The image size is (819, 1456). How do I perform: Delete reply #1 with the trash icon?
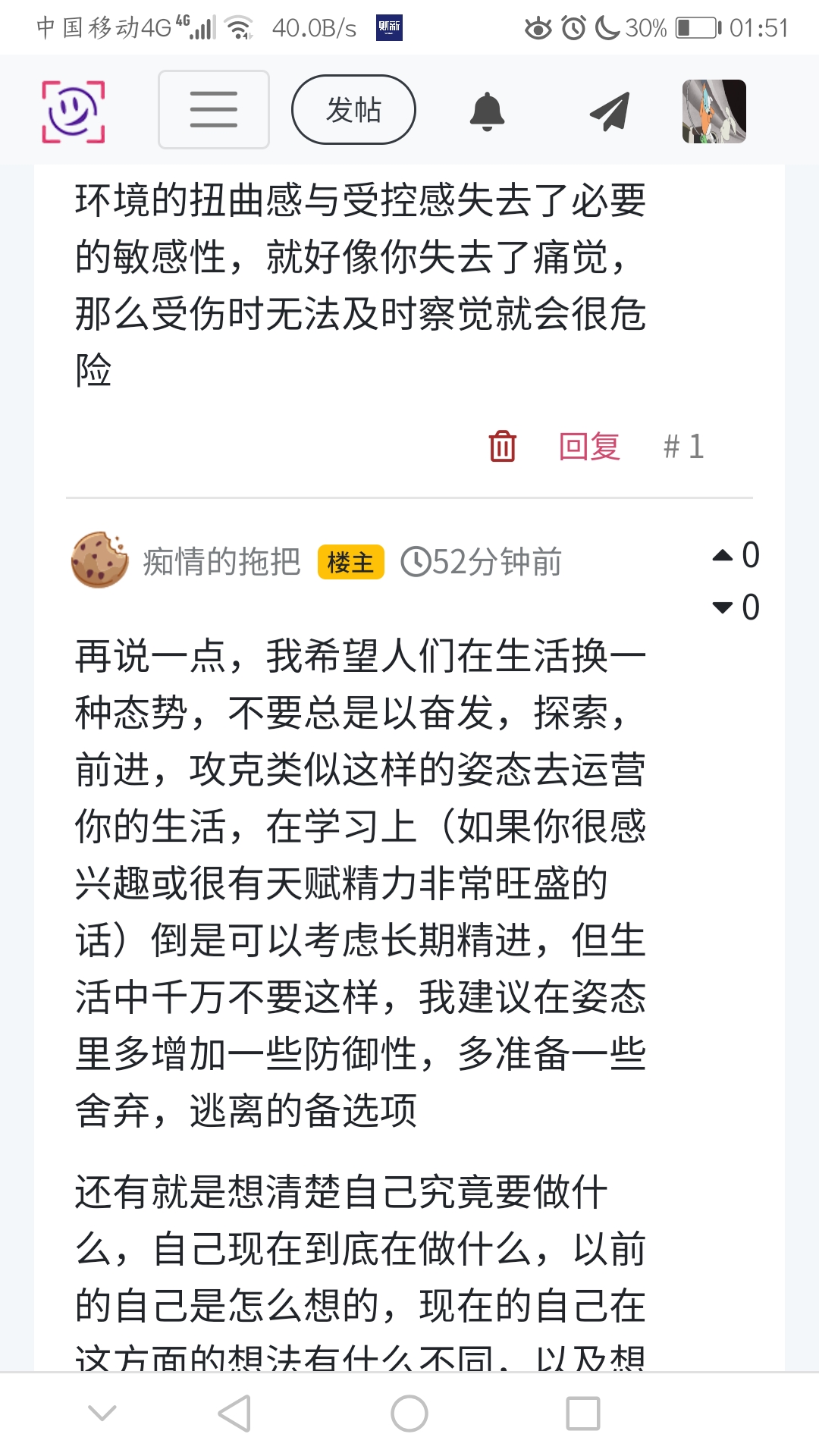pos(502,446)
